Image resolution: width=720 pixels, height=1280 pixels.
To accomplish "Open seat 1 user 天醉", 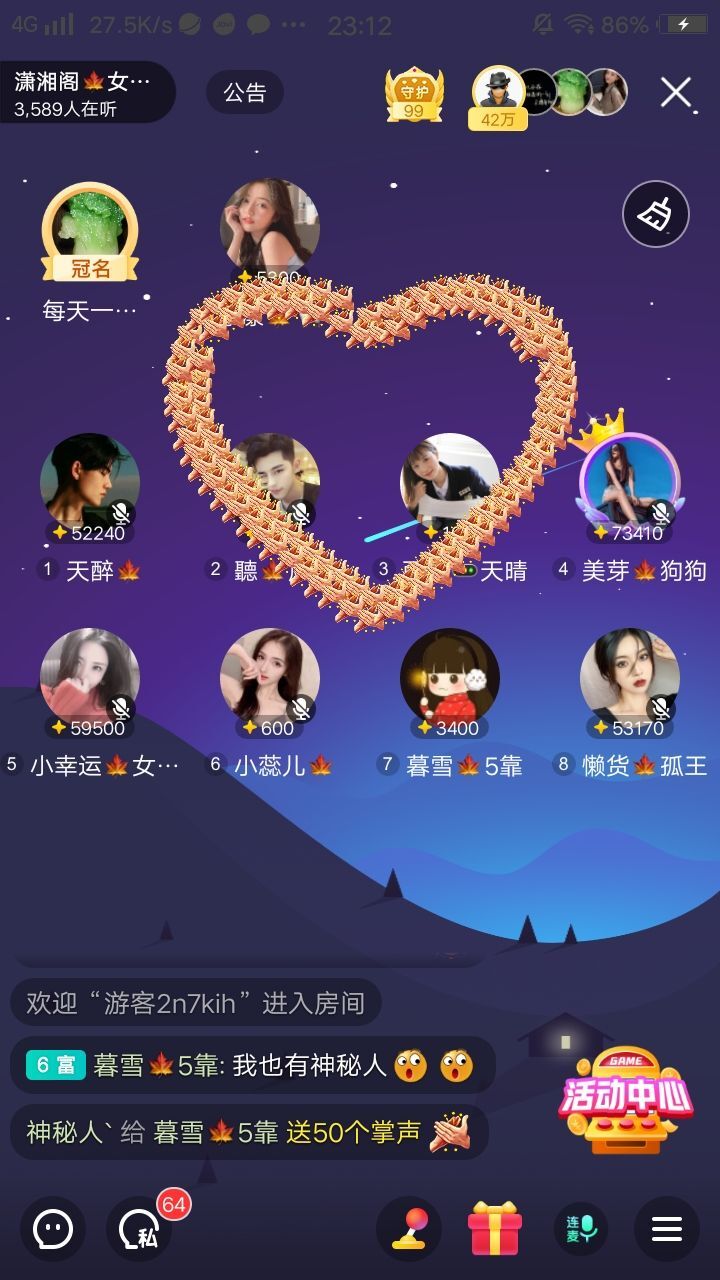I will tap(90, 483).
